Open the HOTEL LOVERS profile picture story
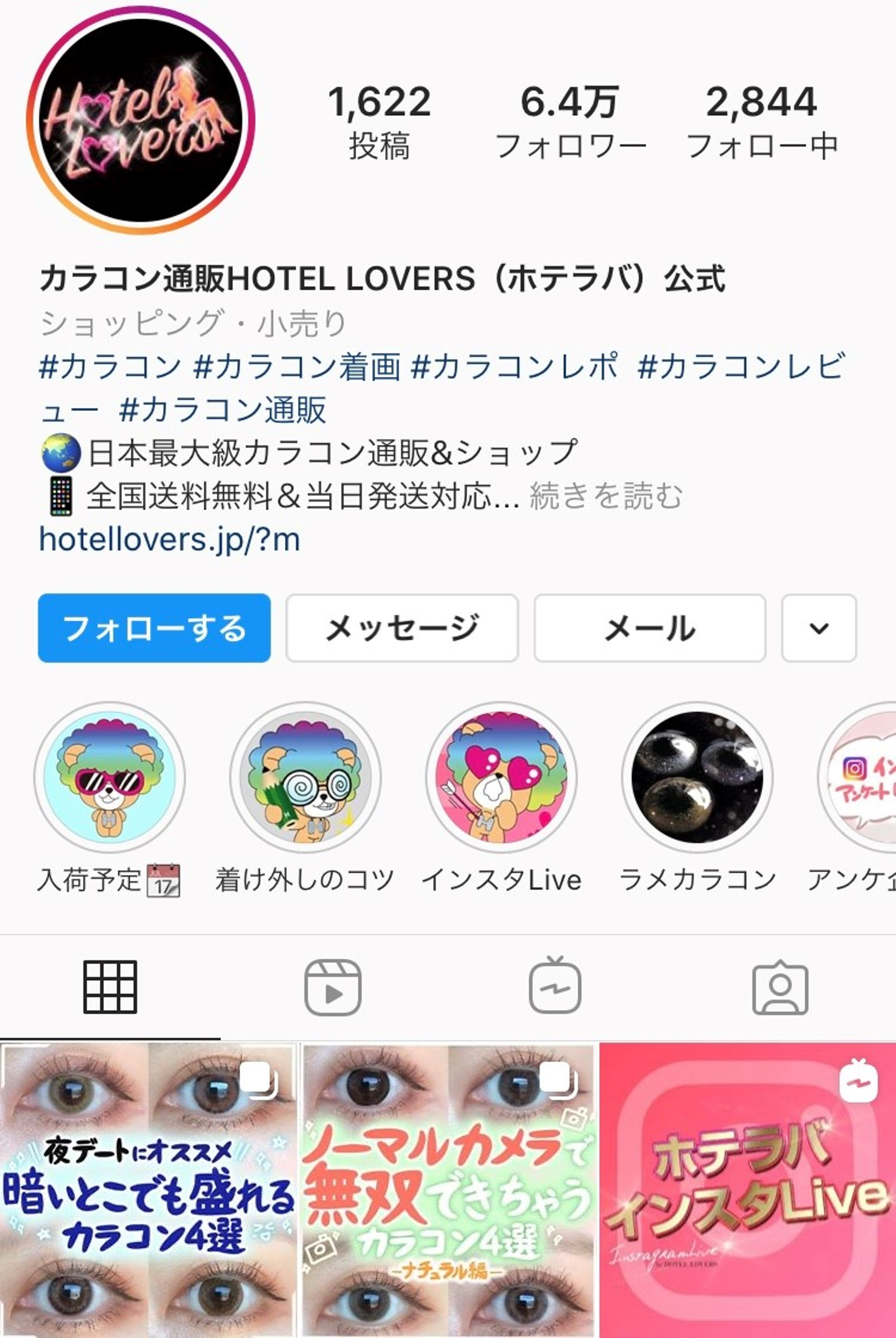This screenshot has height=1338, width=896. [141, 121]
